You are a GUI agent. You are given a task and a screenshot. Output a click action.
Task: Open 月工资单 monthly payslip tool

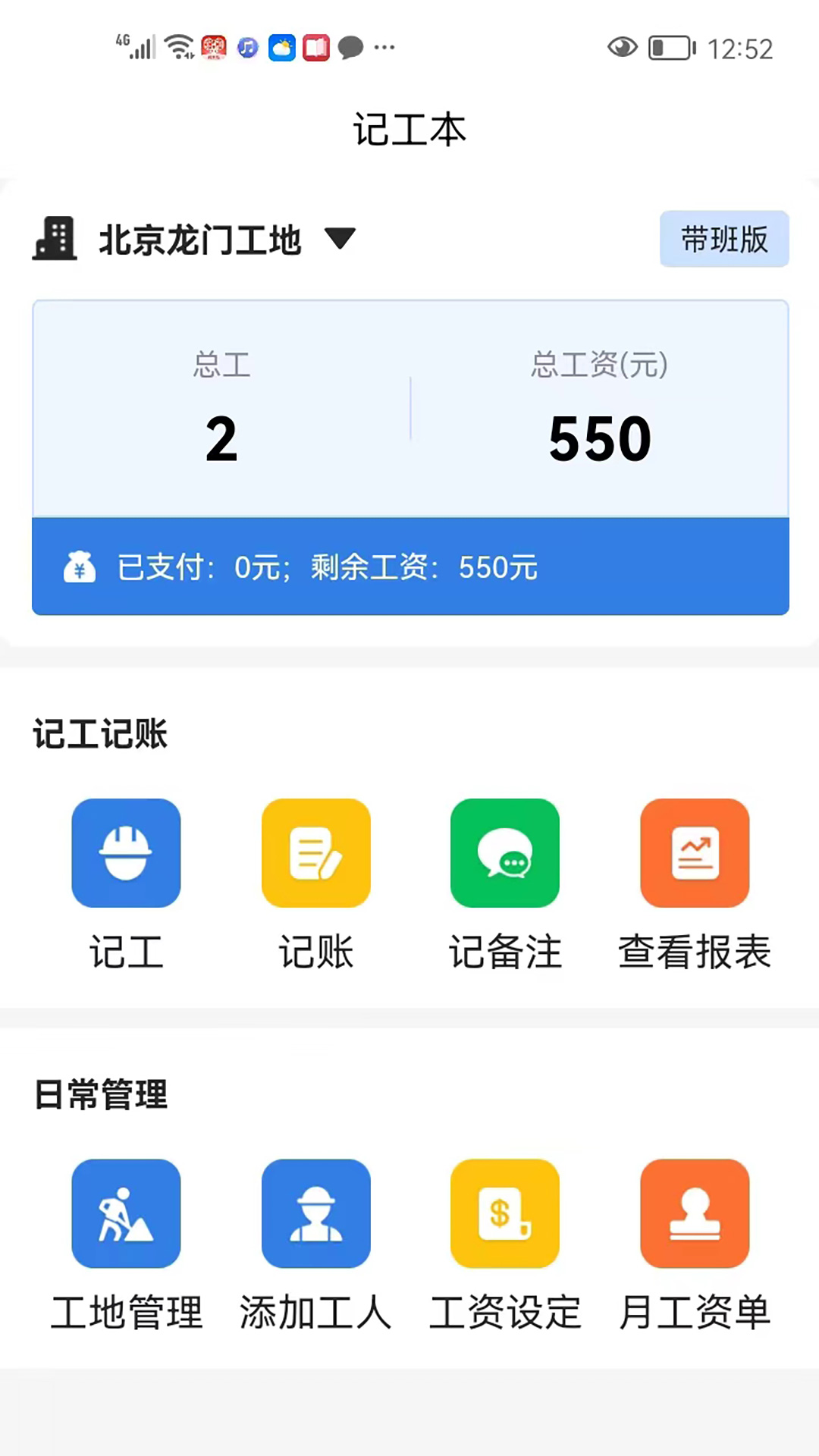(695, 1213)
